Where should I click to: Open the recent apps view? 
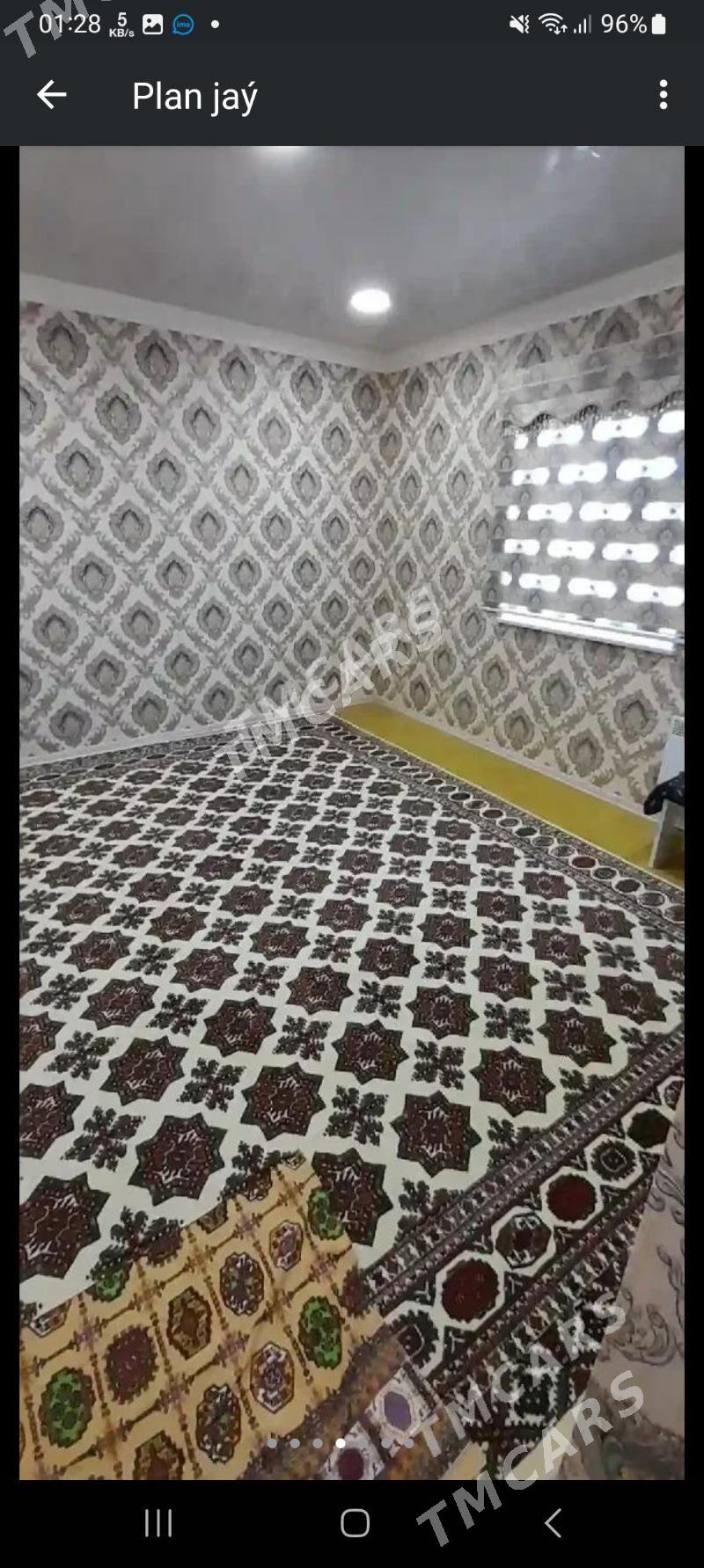click(158, 1523)
